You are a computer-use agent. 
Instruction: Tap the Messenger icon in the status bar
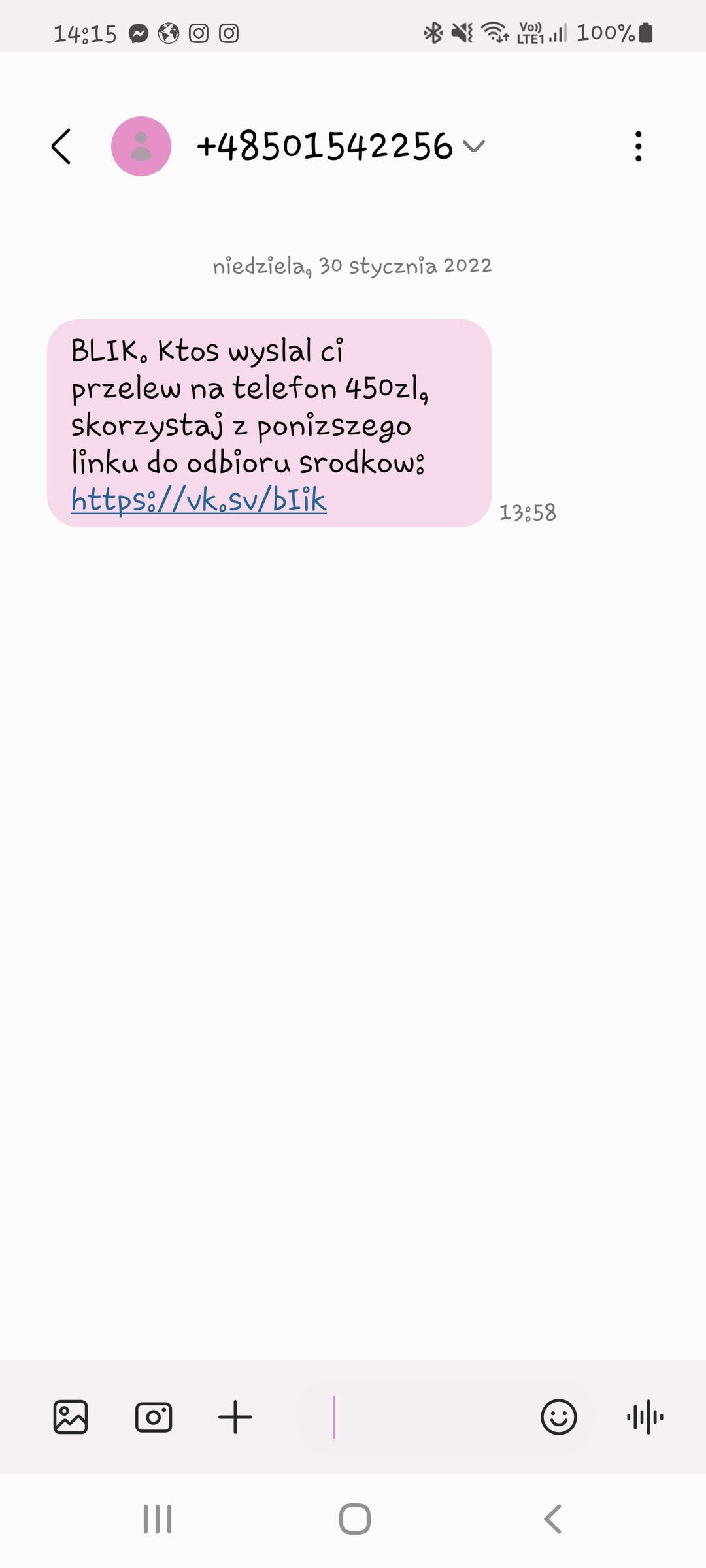pyautogui.click(x=137, y=31)
